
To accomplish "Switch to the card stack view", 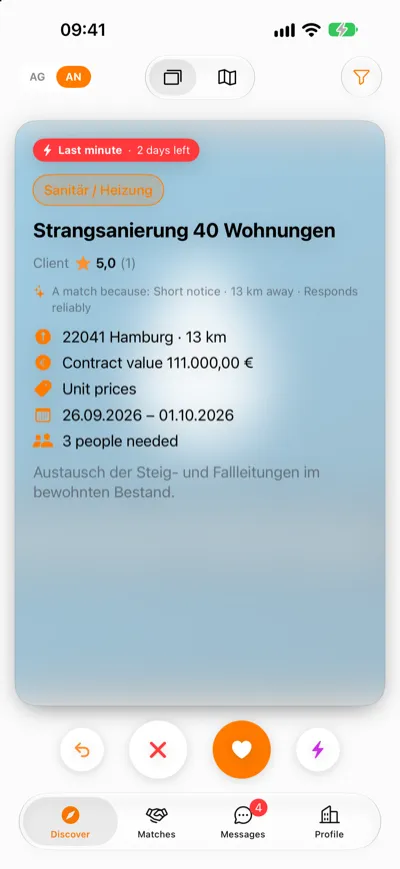I will point(173,78).
